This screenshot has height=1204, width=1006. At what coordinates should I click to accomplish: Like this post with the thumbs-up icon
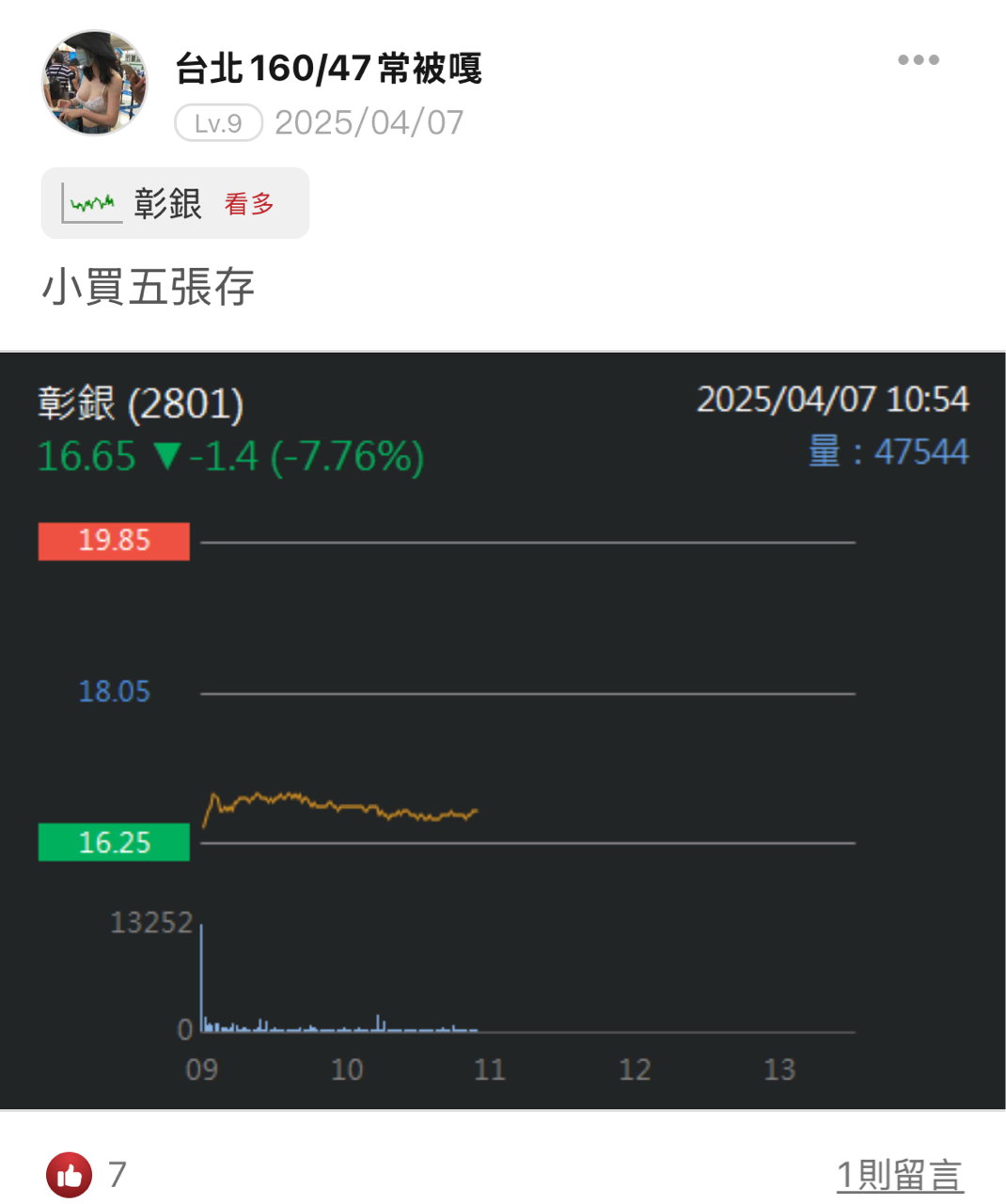(x=70, y=1174)
